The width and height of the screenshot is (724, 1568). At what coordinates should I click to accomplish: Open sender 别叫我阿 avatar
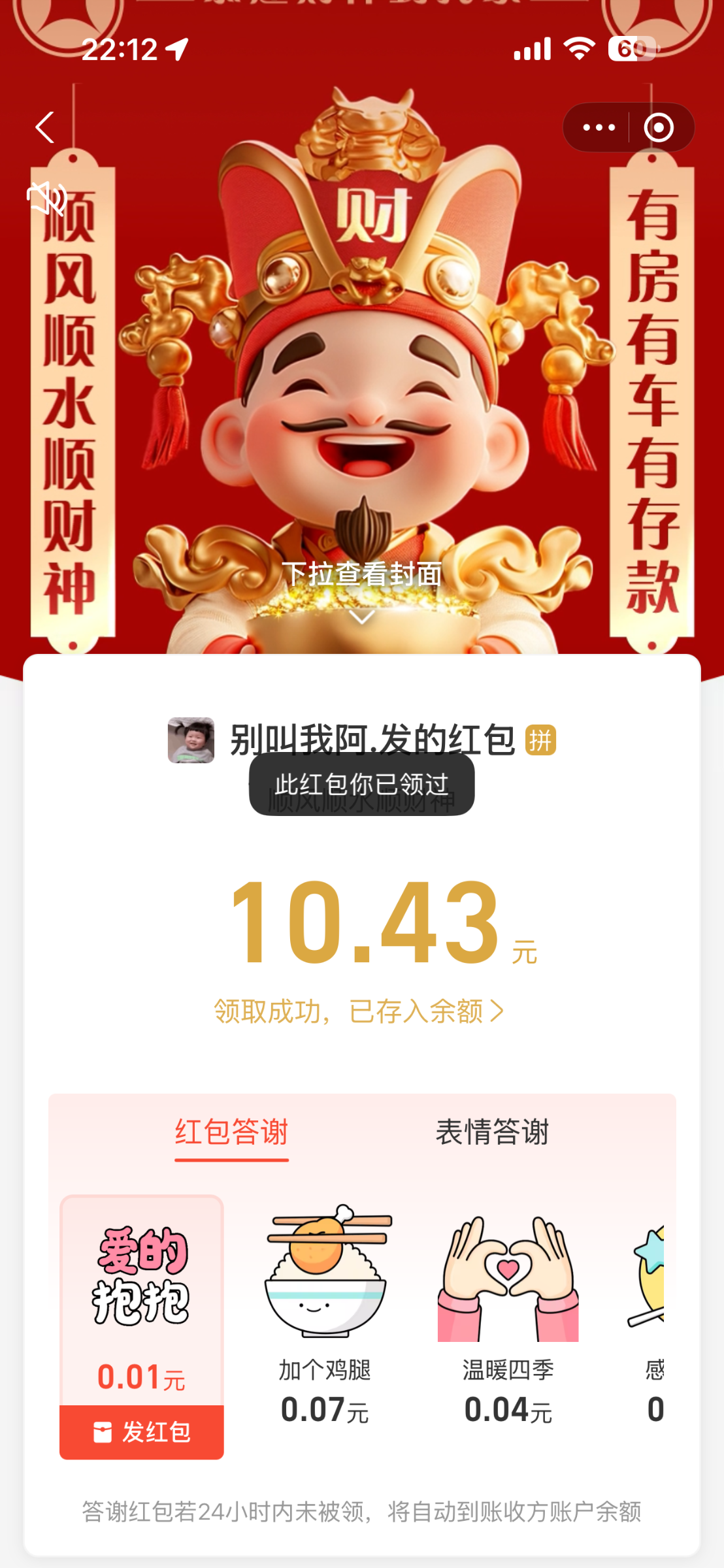pyautogui.click(x=191, y=740)
